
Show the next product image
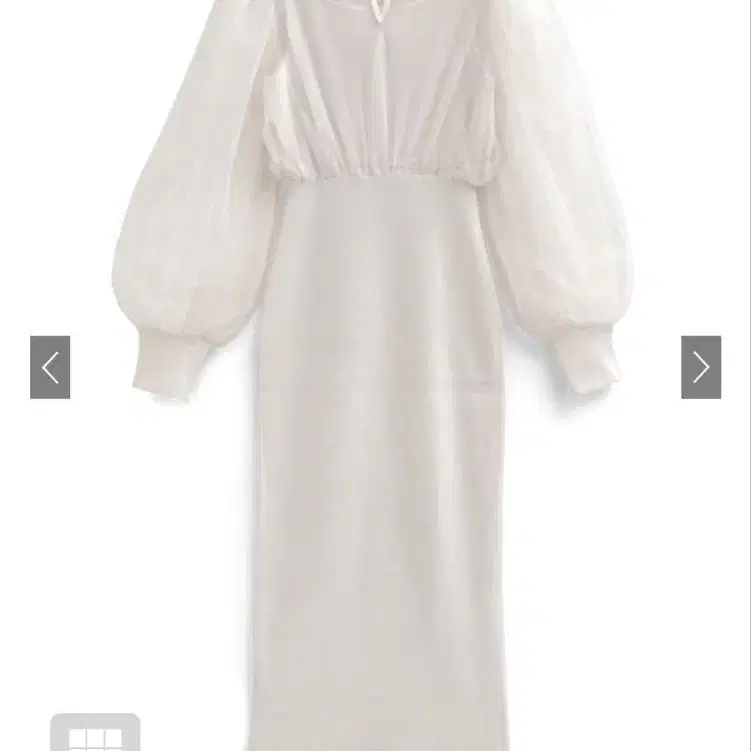pyautogui.click(x=701, y=367)
